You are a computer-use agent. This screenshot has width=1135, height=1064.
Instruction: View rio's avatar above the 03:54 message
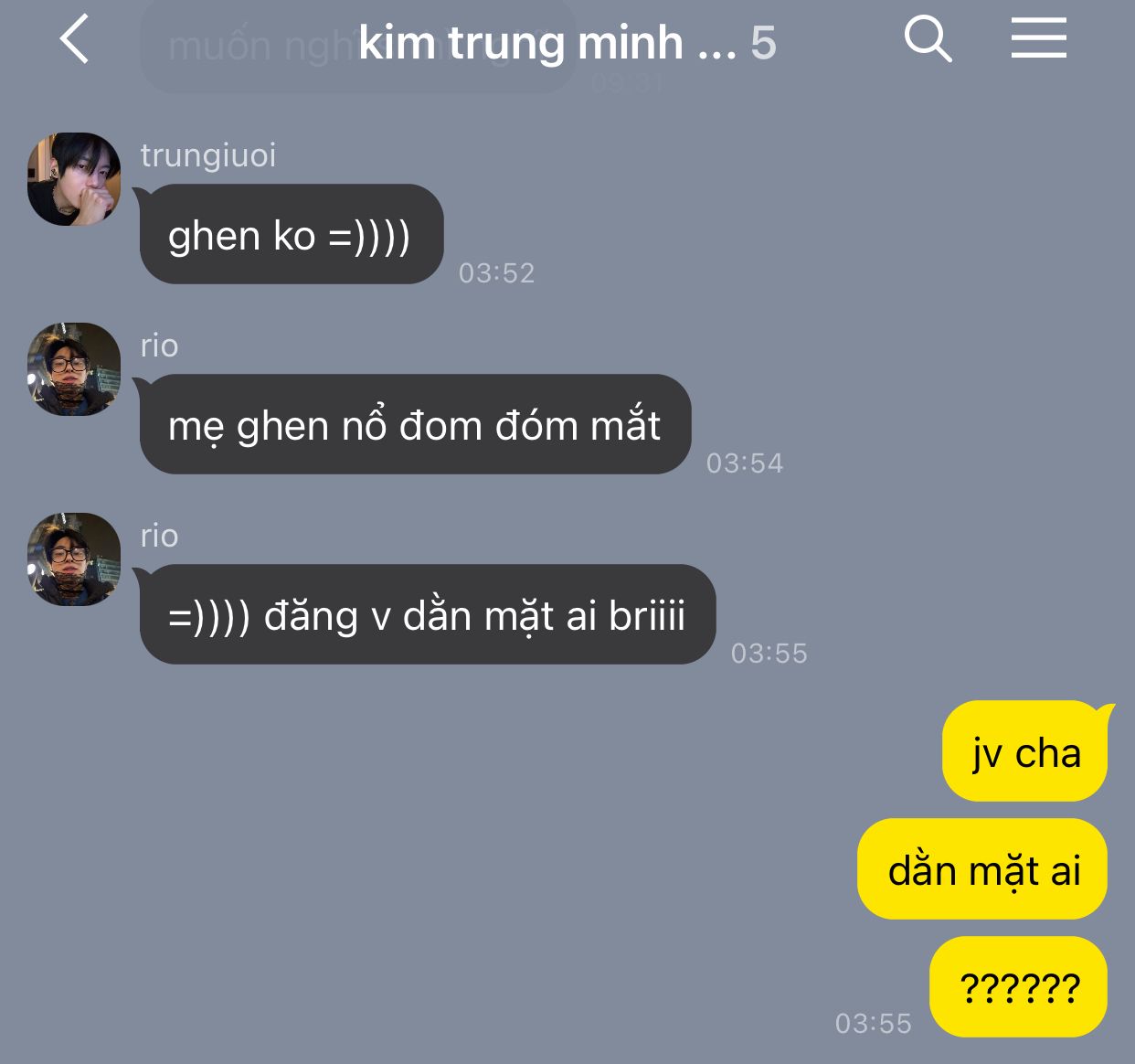74,369
